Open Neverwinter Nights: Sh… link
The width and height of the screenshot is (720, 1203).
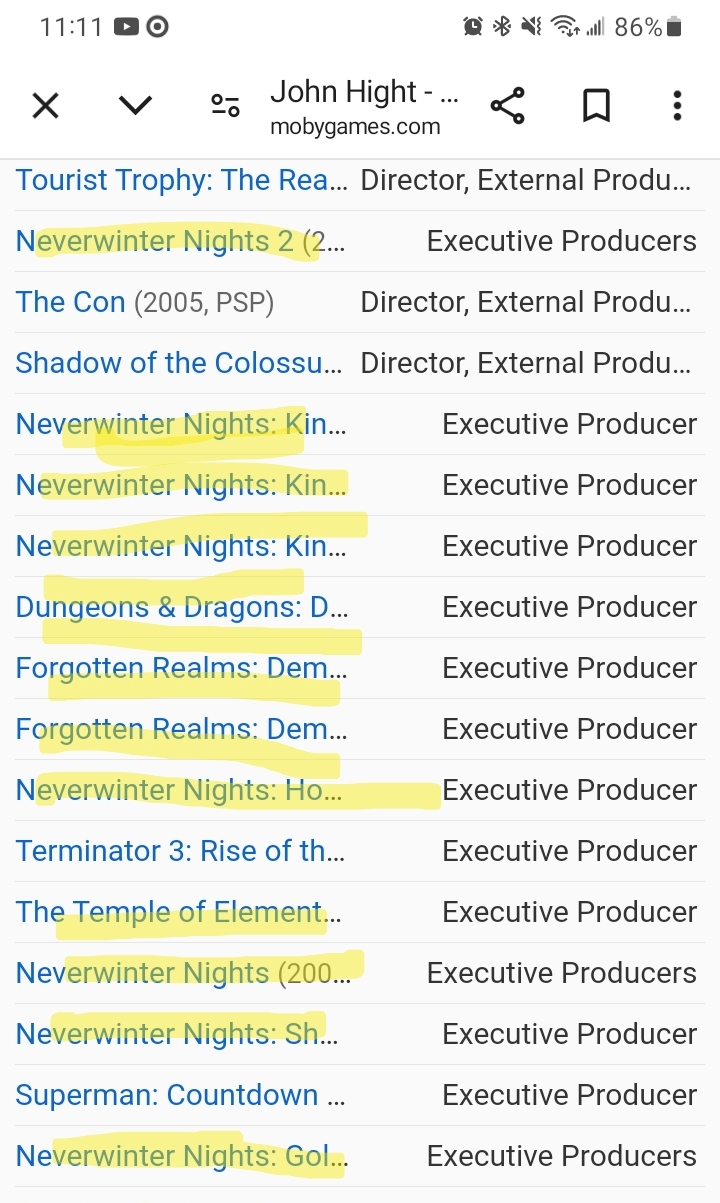pyautogui.click(x=176, y=1034)
